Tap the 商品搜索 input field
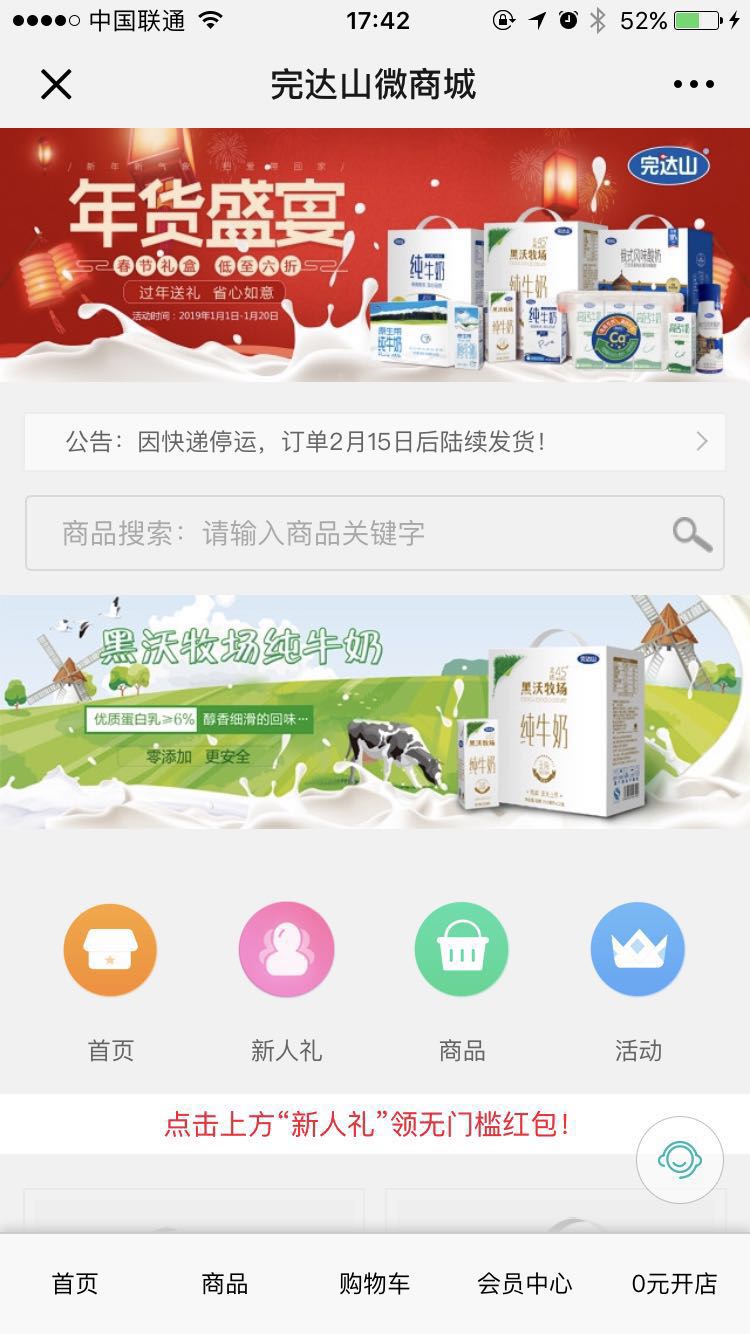 (340, 533)
